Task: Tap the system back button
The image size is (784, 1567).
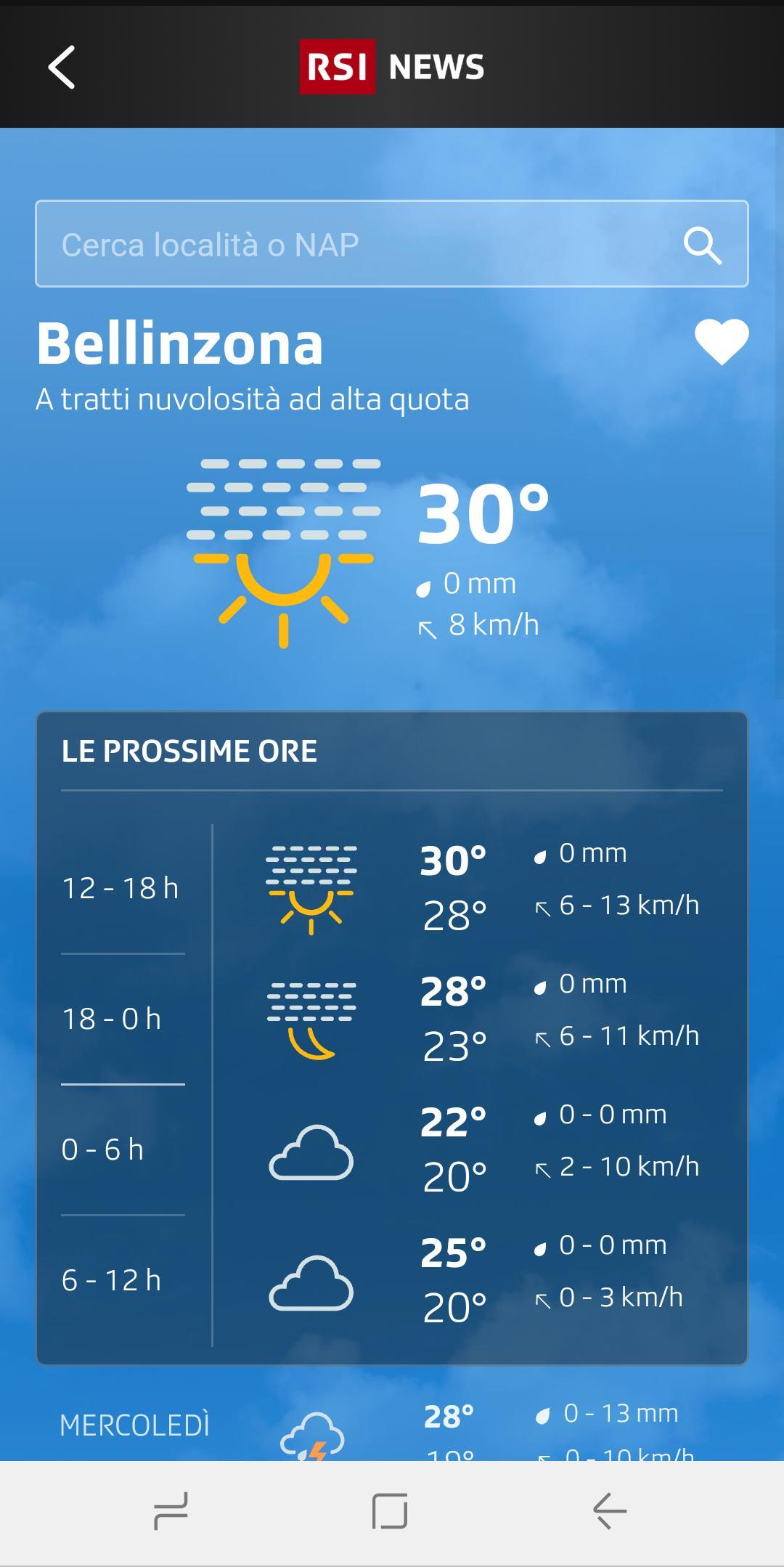Action: 609,1511
